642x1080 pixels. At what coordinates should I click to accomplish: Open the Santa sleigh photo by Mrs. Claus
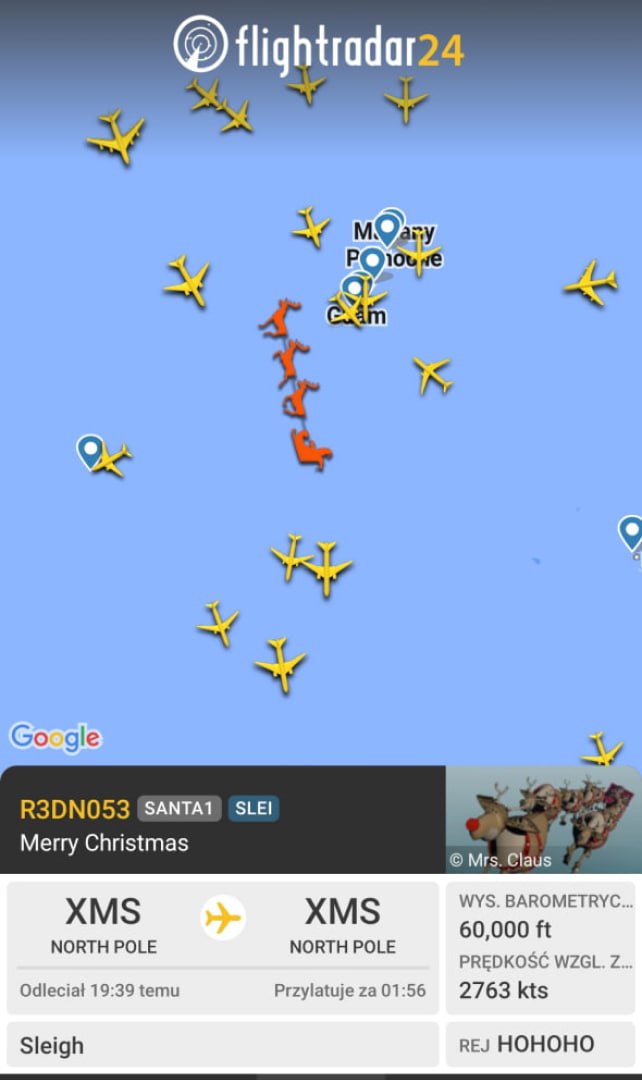543,820
